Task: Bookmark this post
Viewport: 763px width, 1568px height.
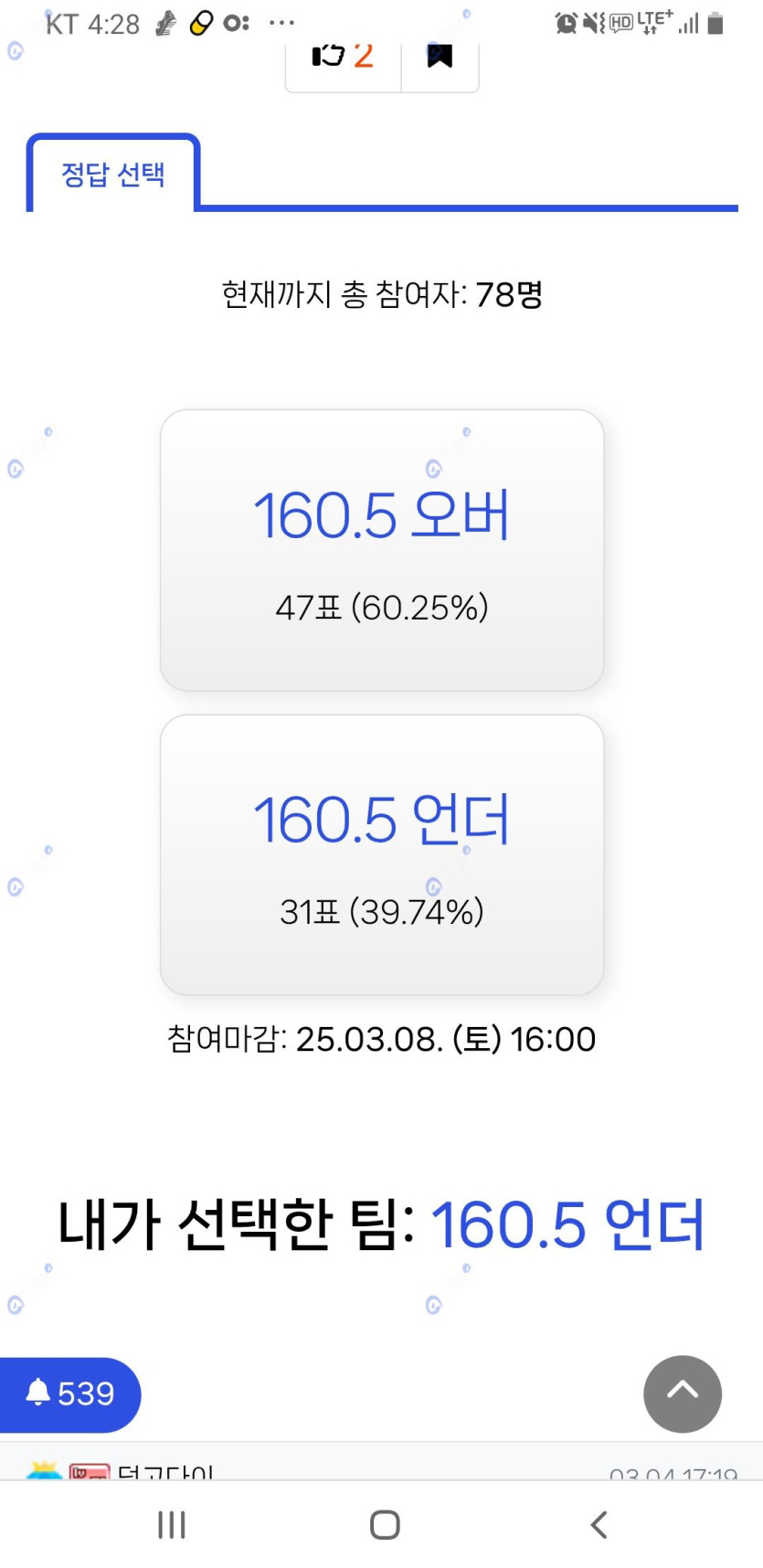Action: point(440,58)
